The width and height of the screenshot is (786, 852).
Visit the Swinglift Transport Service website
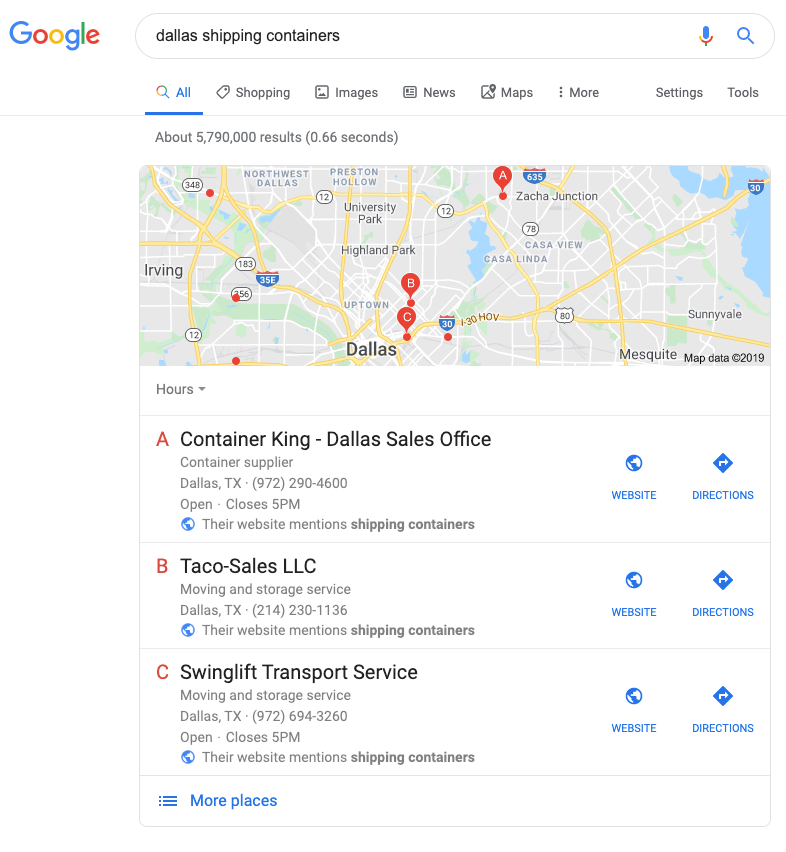pyautogui.click(x=634, y=708)
